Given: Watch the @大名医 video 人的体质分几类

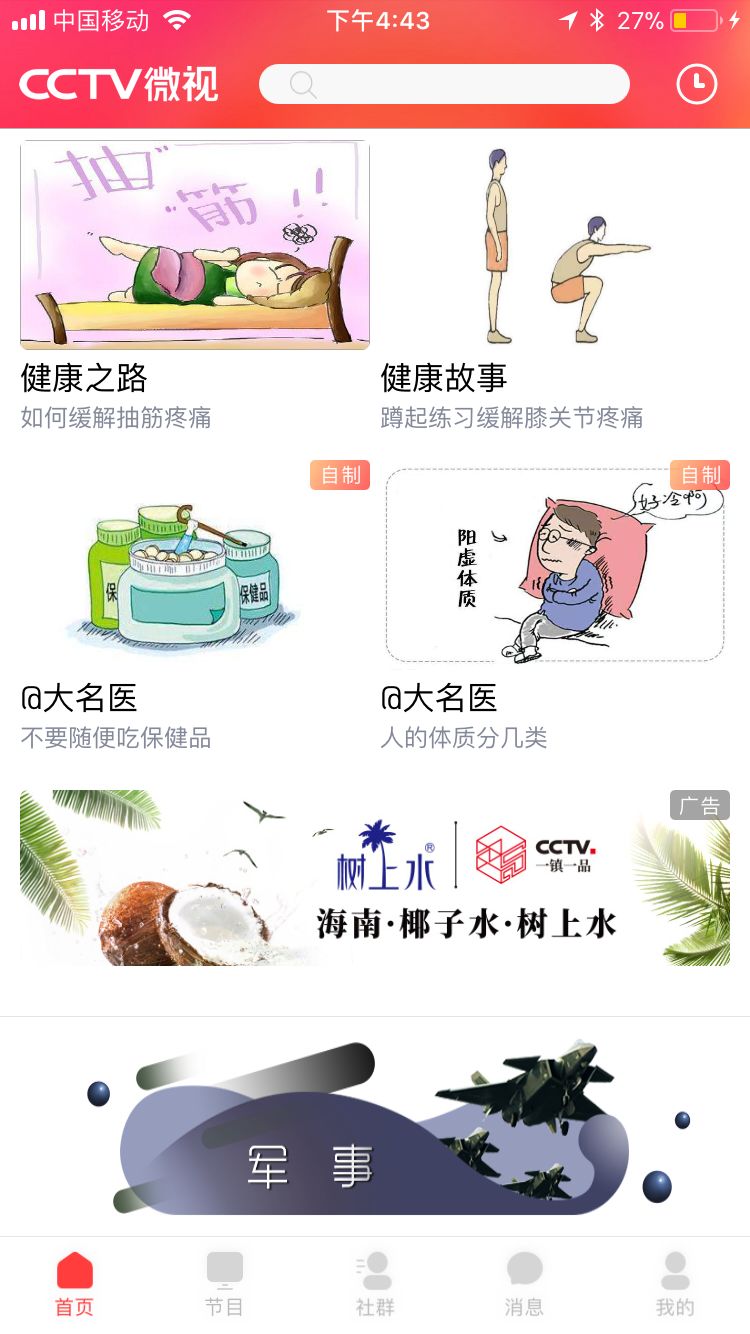Looking at the screenshot, I should click(555, 565).
